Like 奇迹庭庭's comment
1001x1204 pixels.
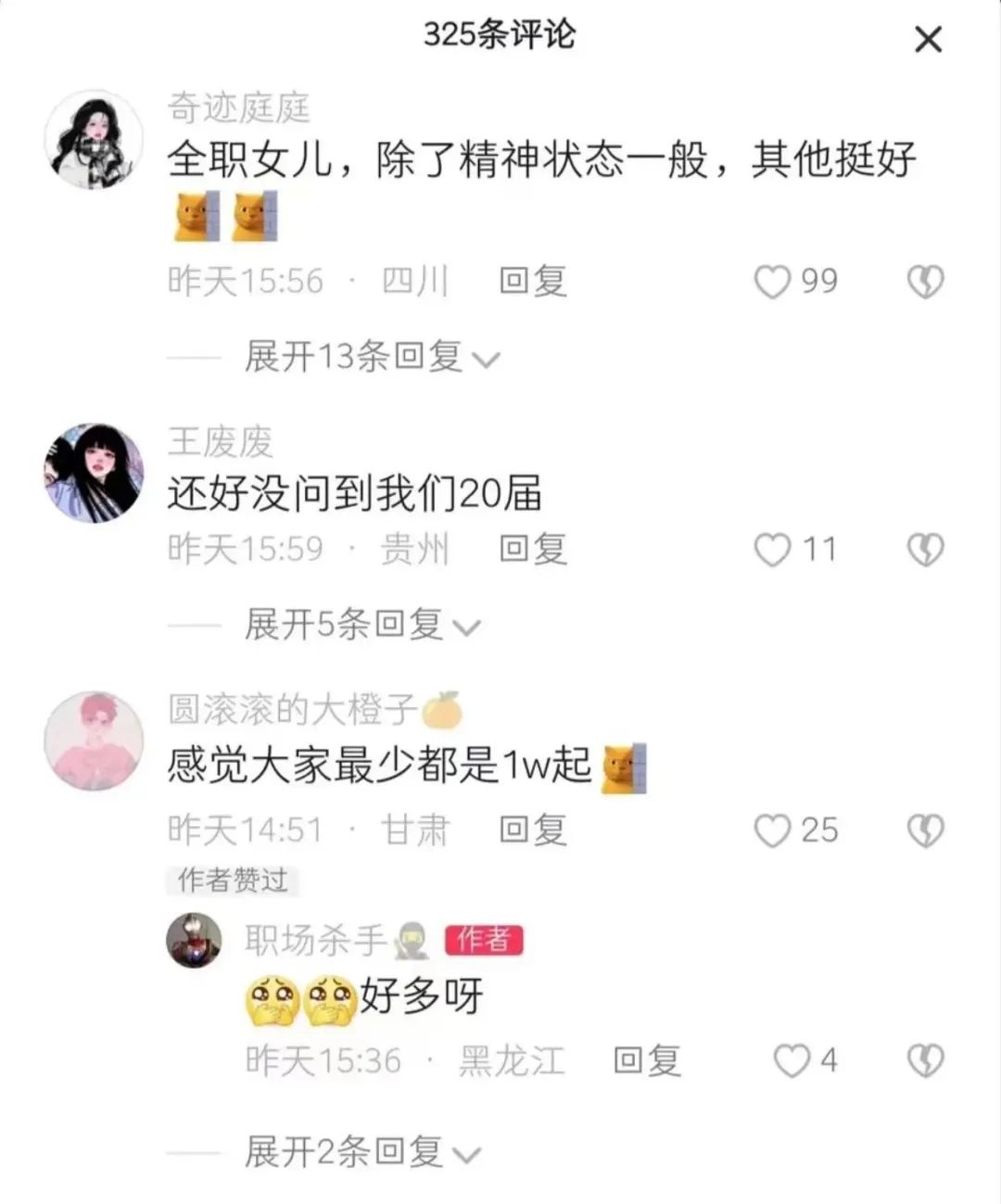[x=773, y=282]
